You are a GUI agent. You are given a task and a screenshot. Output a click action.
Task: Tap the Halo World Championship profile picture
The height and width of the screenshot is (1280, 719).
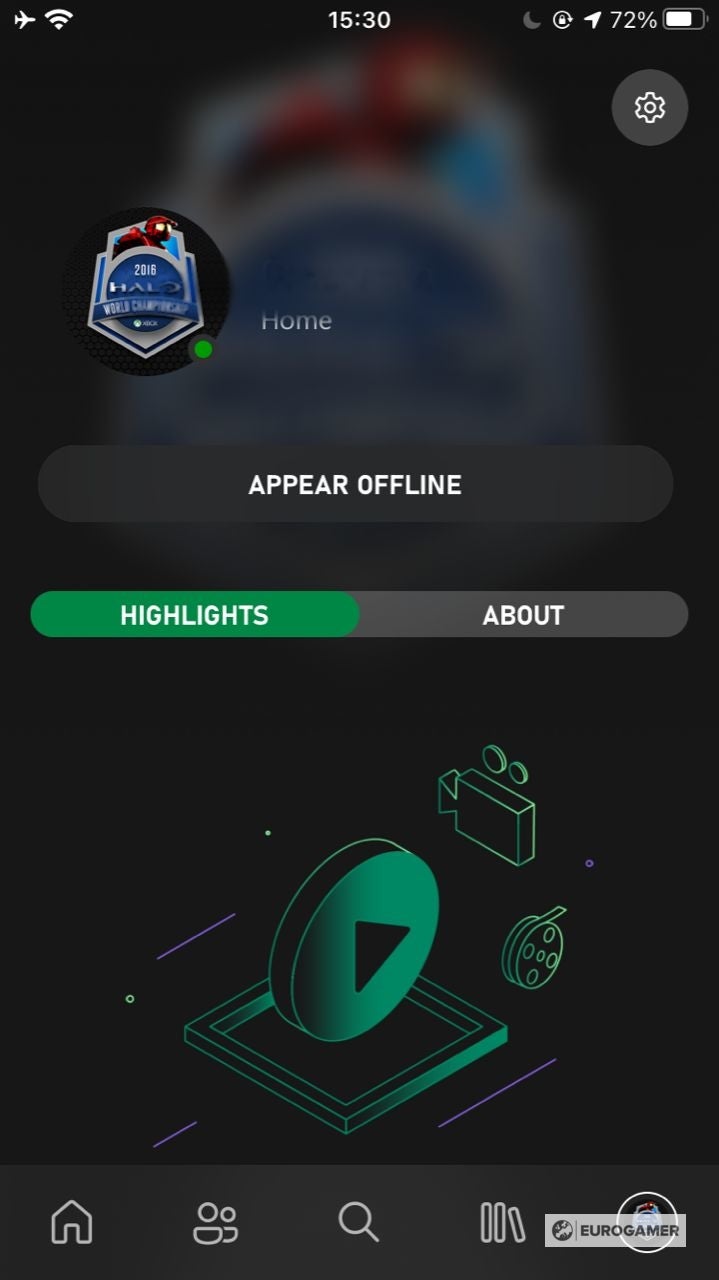point(146,291)
